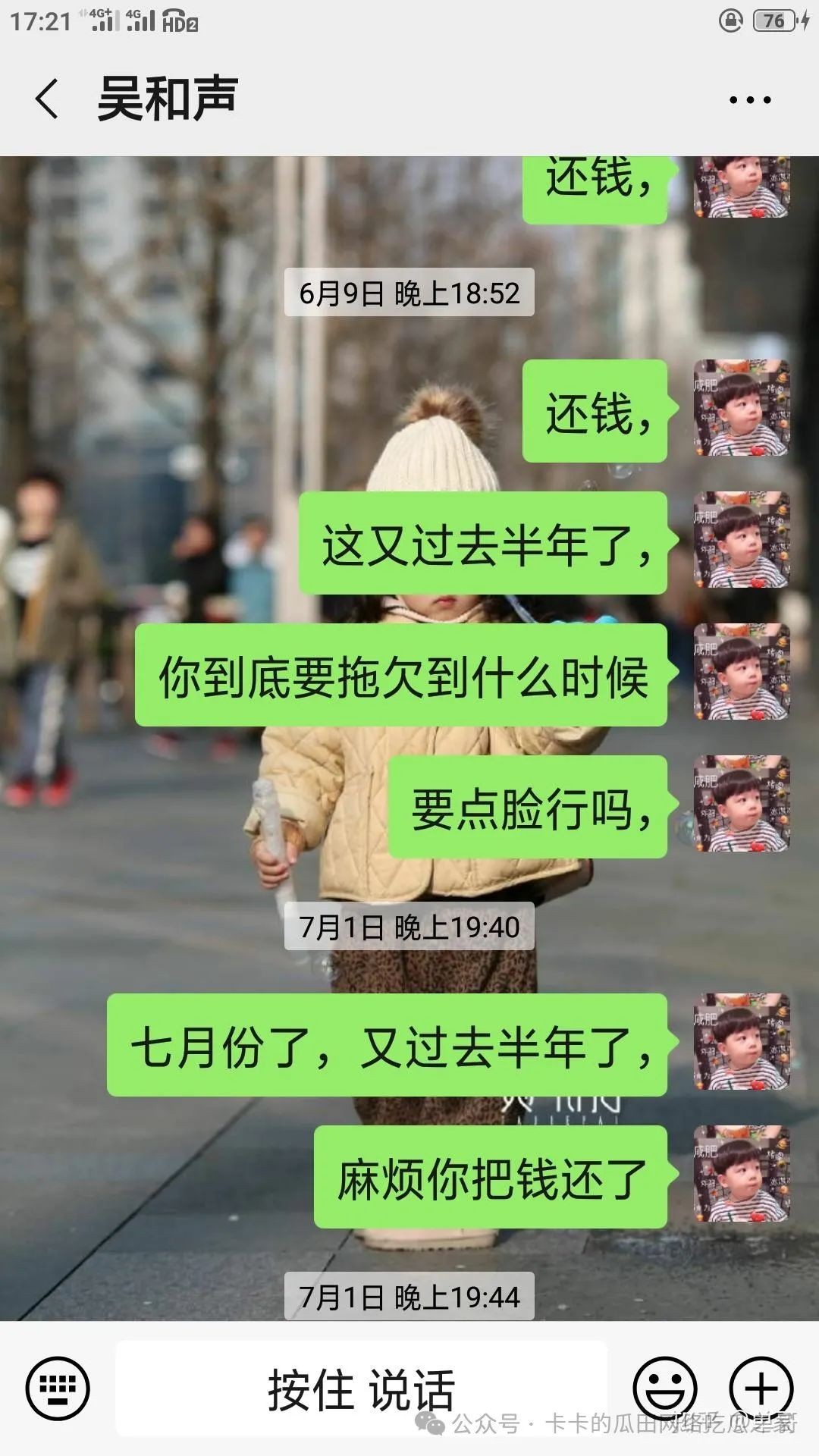The height and width of the screenshot is (1456, 819).
Task: Tap the avatar beside 麻烦你把钱还了
Action: pyautogui.click(x=742, y=1173)
